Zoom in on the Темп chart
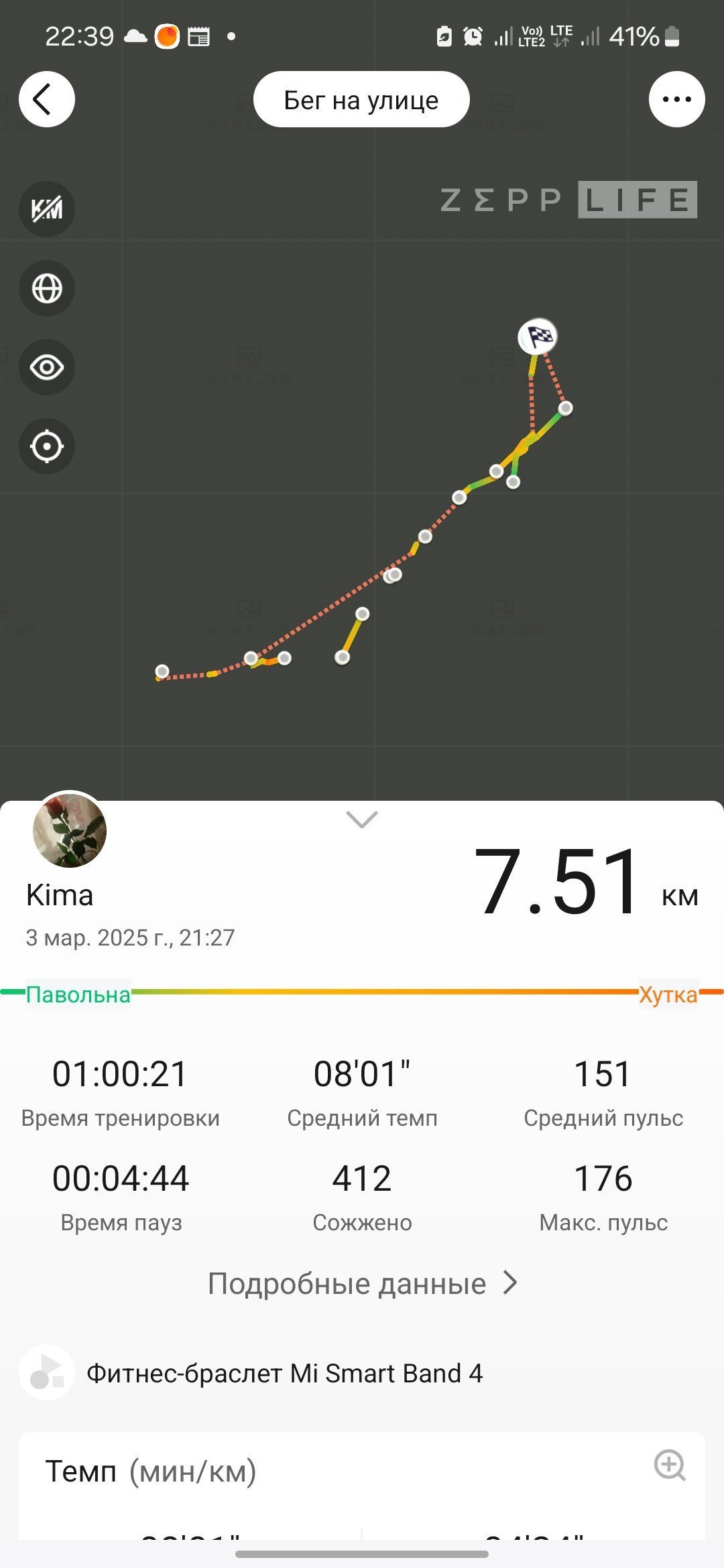Image resolution: width=724 pixels, height=1568 pixels. tap(669, 1465)
